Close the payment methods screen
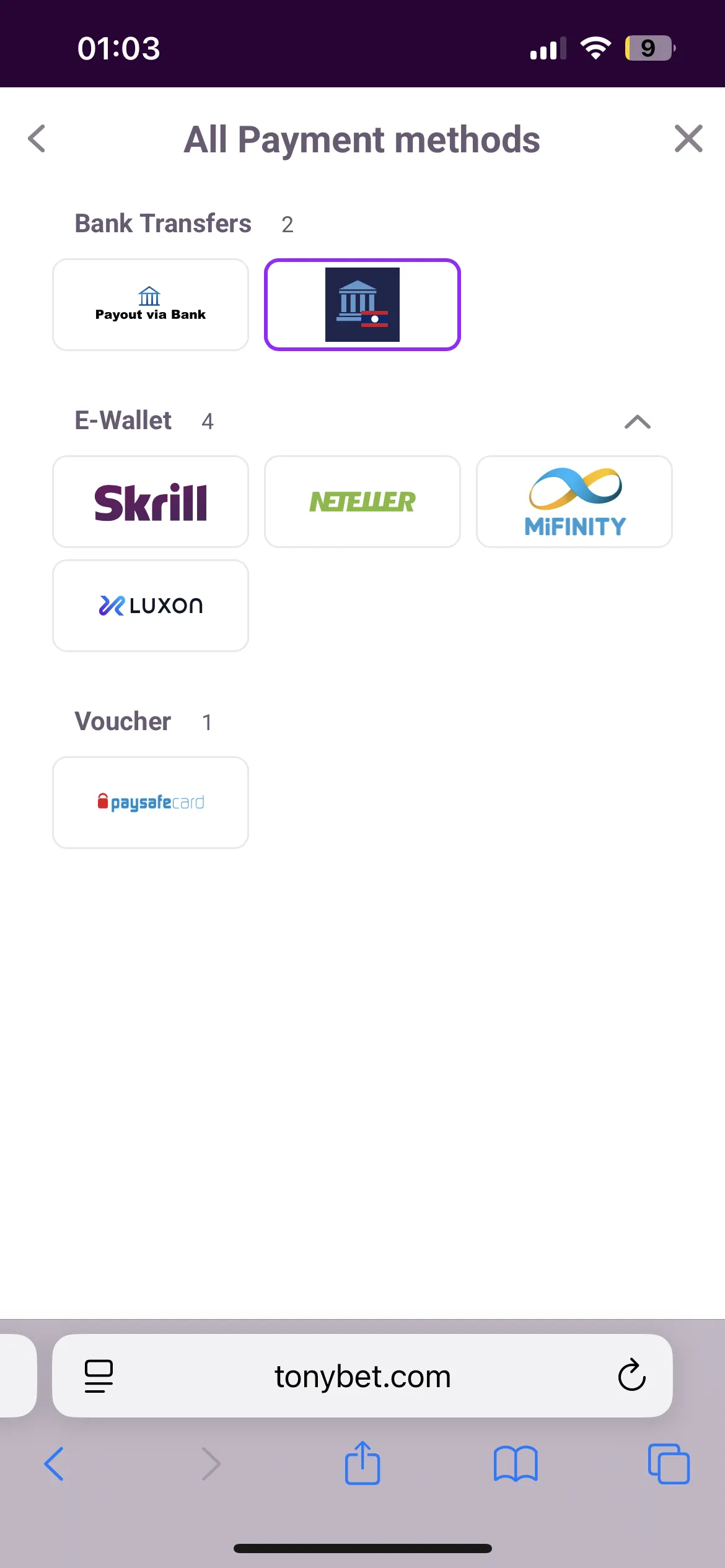The height and width of the screenshot is (1568, 725). [x=688, y=139]
